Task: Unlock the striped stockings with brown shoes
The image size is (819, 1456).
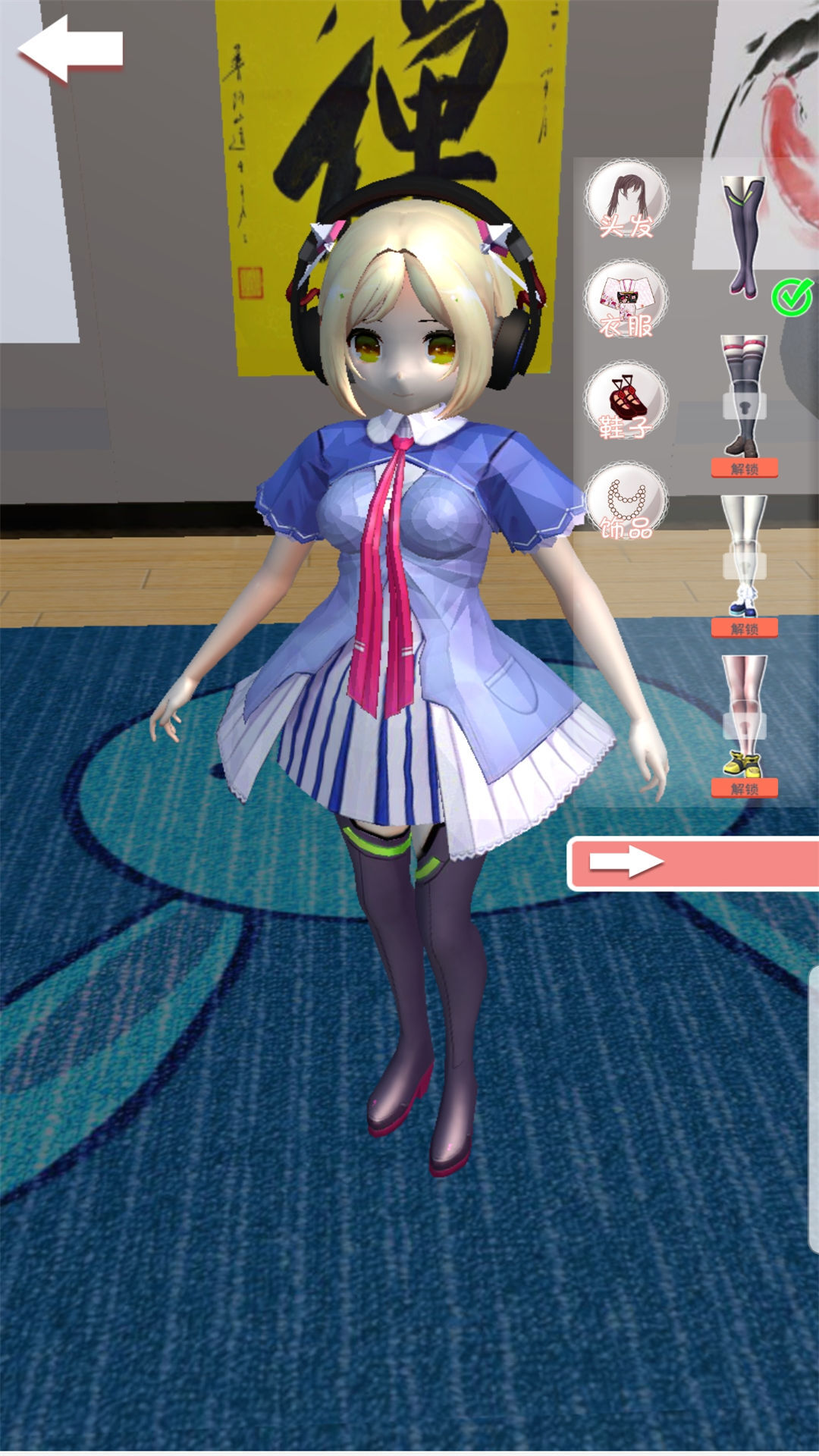Action: click(745, 469)
